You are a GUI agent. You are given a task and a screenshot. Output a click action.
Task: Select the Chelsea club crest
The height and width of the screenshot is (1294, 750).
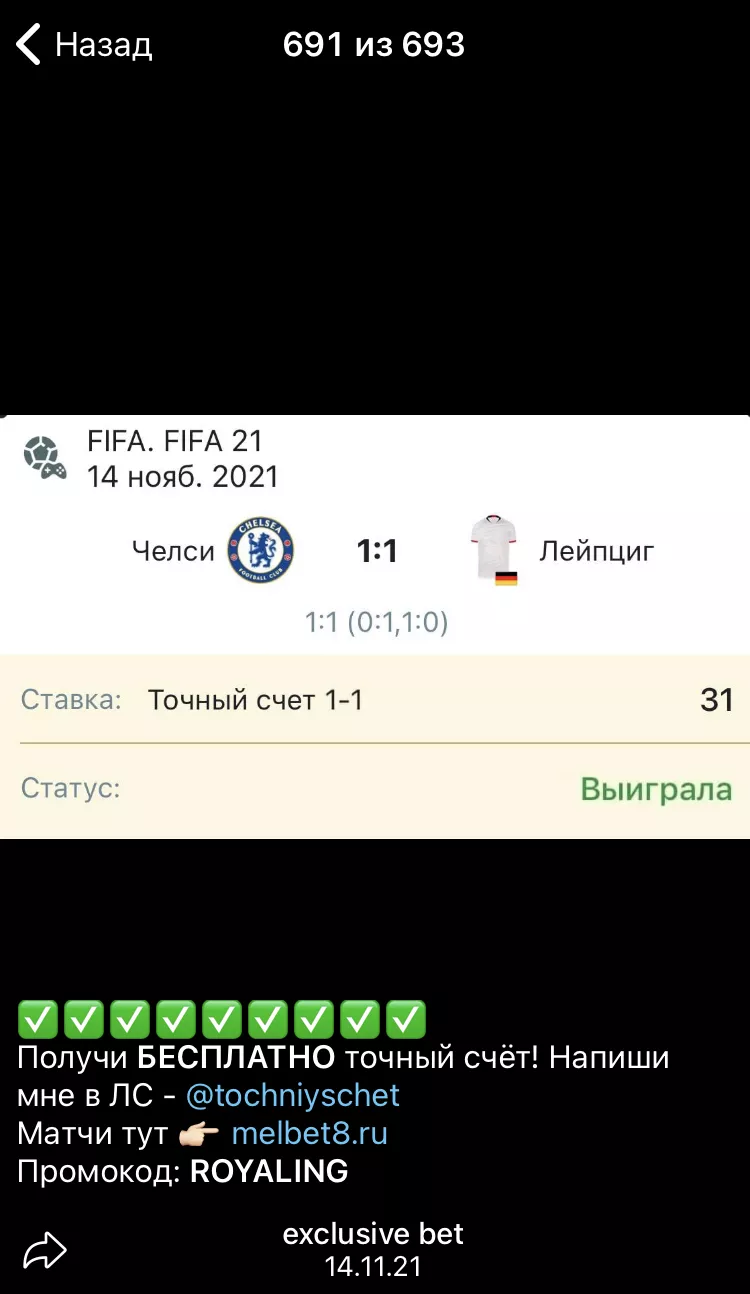[x=260, y=549]
